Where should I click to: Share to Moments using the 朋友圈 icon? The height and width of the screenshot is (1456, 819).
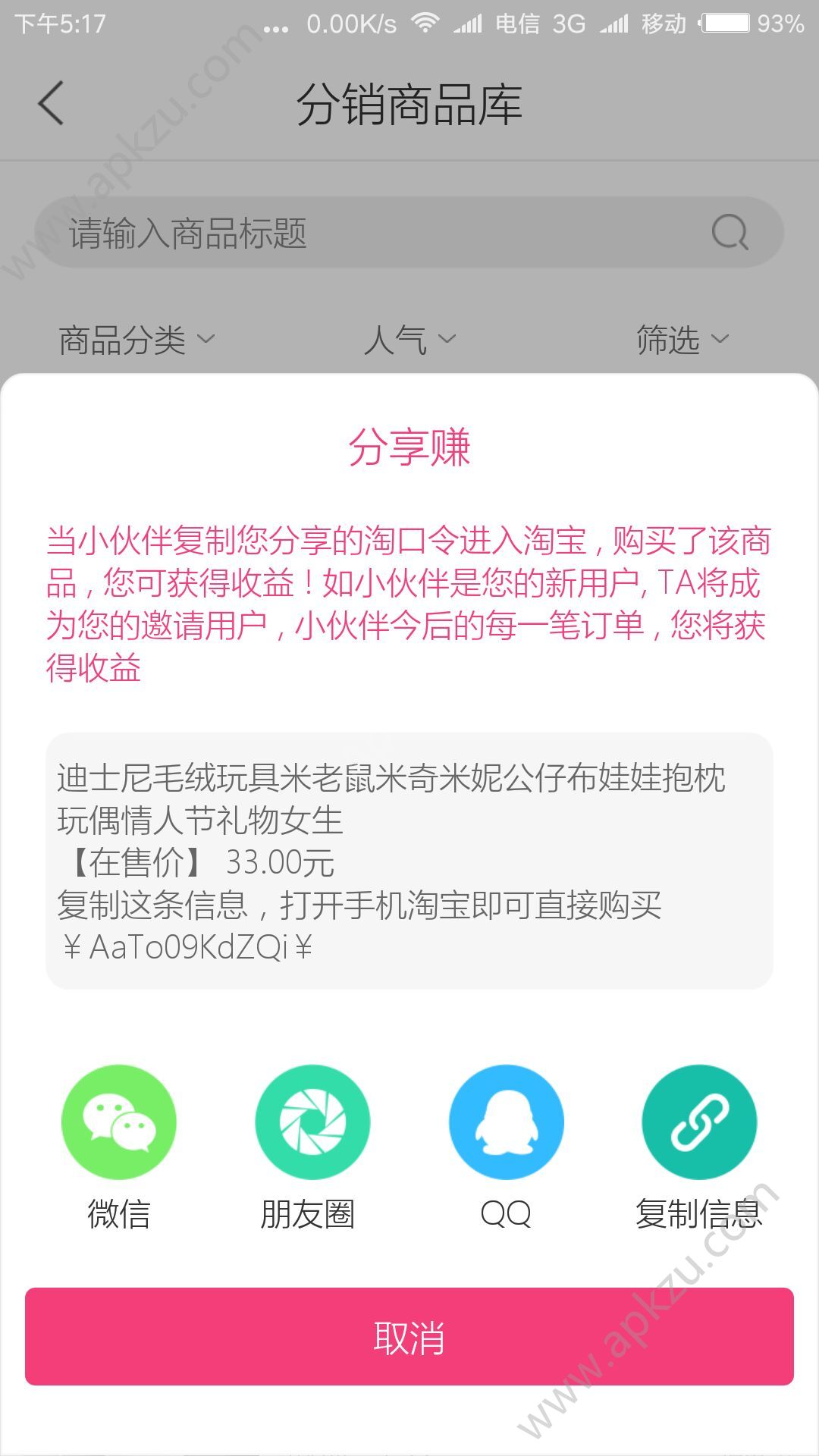tap(312, 1121)
